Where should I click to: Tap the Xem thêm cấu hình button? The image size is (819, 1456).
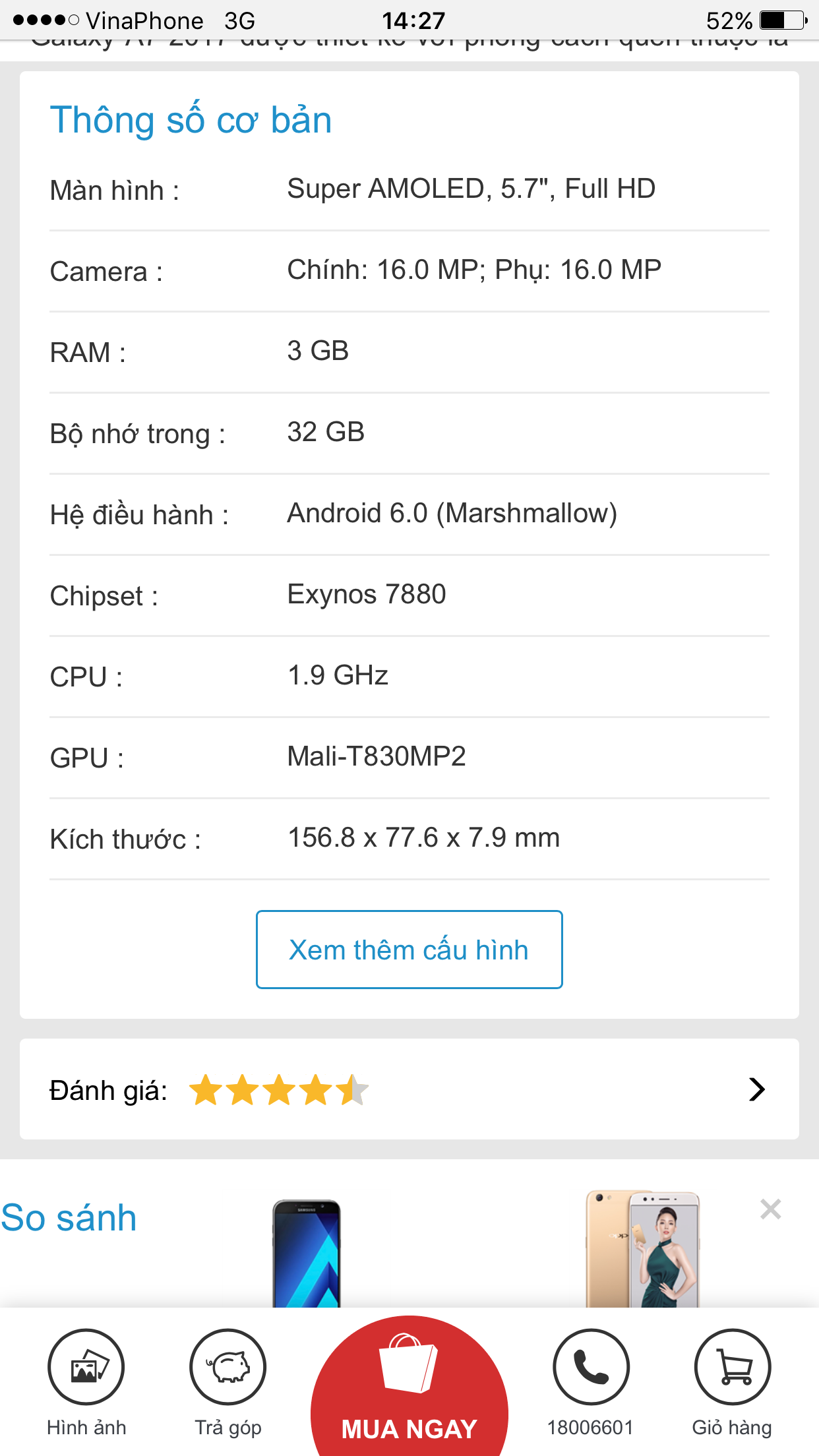(x=409, y=949)
